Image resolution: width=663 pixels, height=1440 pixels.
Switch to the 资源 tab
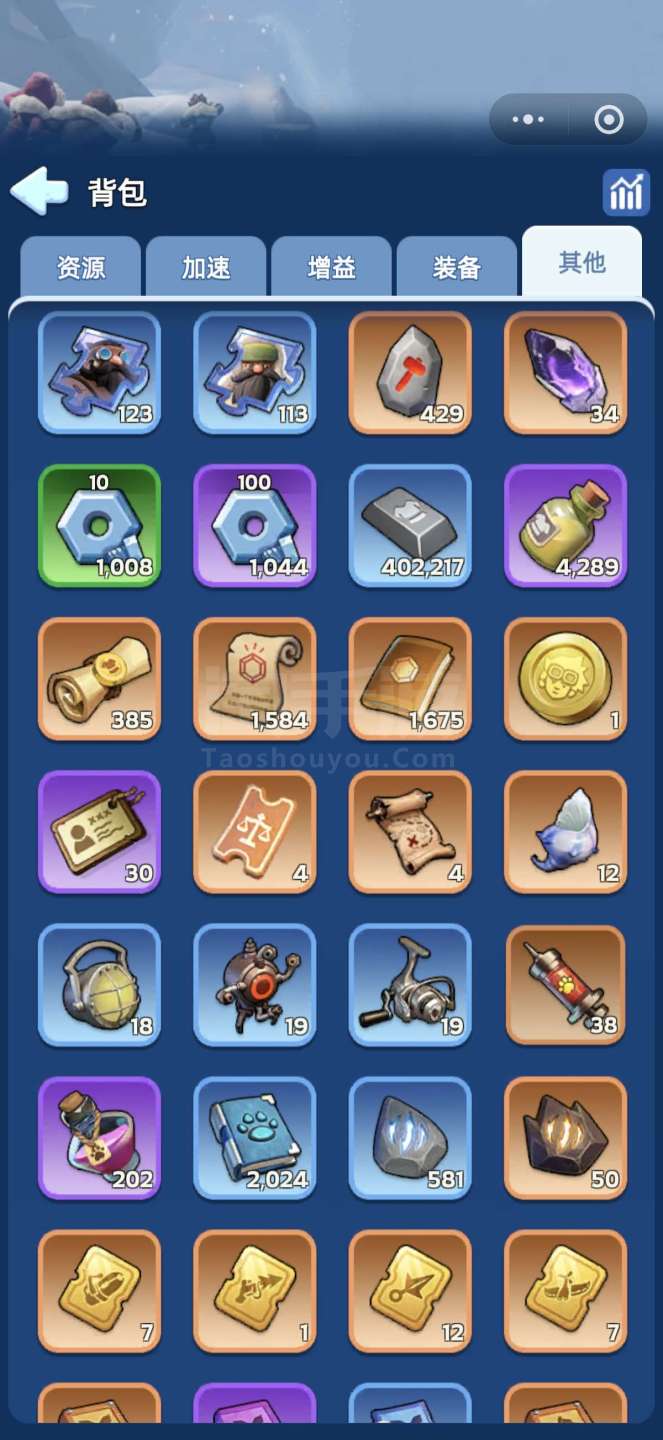(x=80, y=267)
